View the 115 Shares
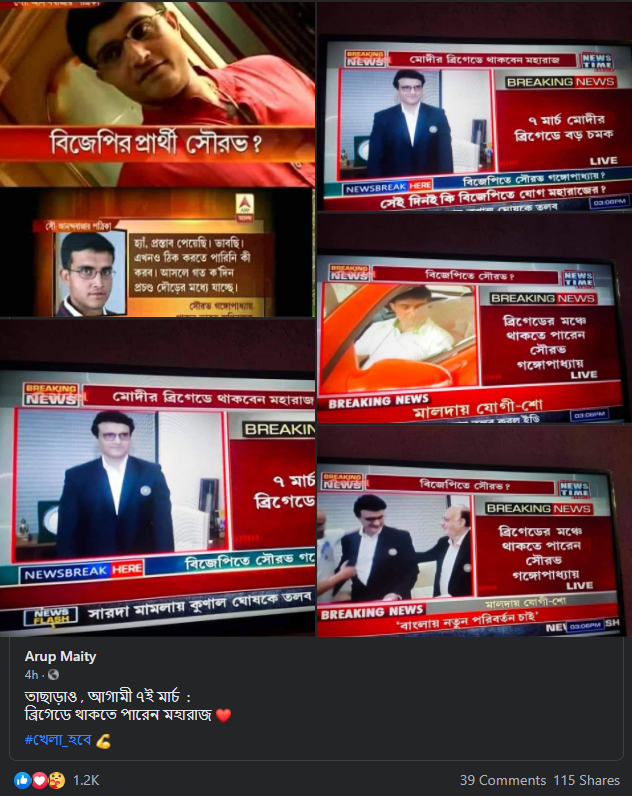 [586, 780]
